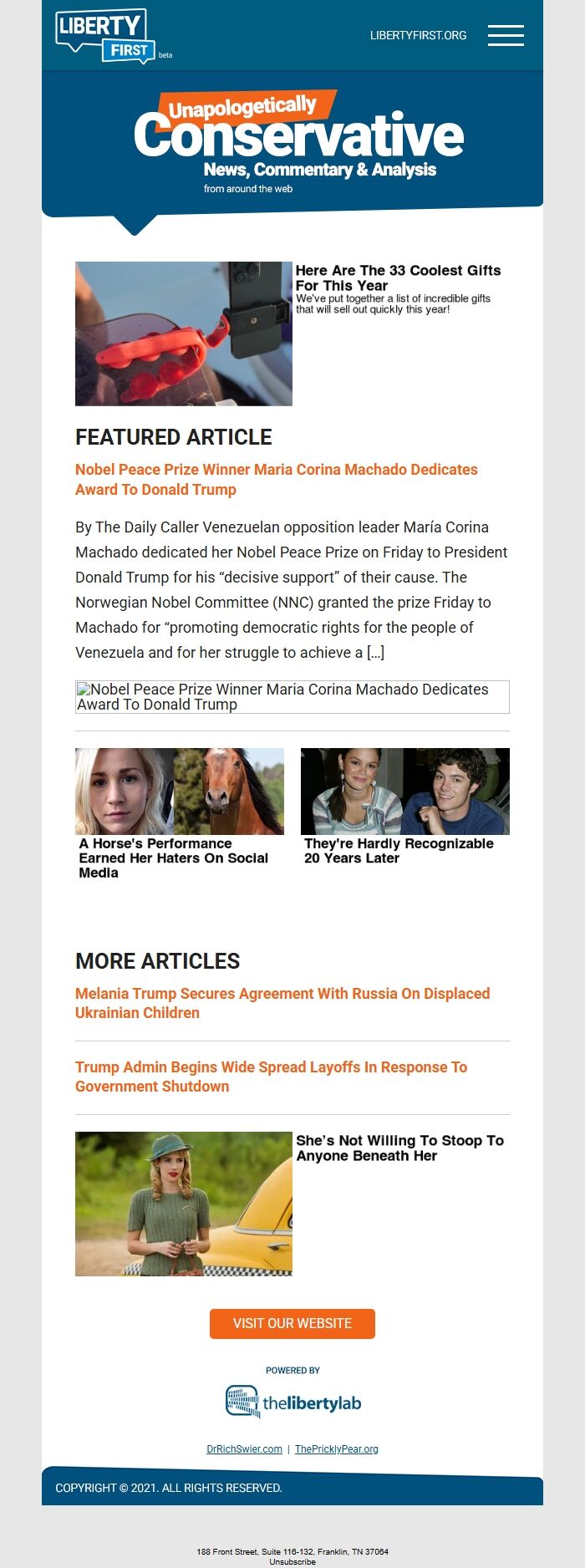Follow the ThePricklyPear.org link
Screen dimensions: 585x1568
[x=336, y=1448]
